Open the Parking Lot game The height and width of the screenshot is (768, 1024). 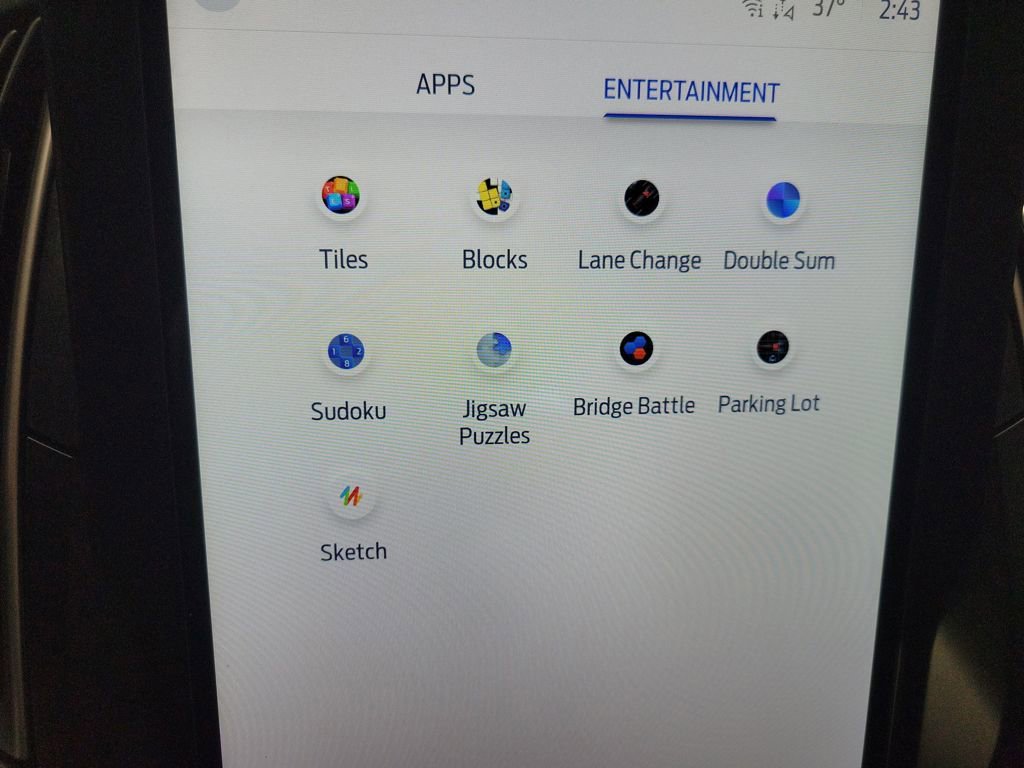pos(772,348)
